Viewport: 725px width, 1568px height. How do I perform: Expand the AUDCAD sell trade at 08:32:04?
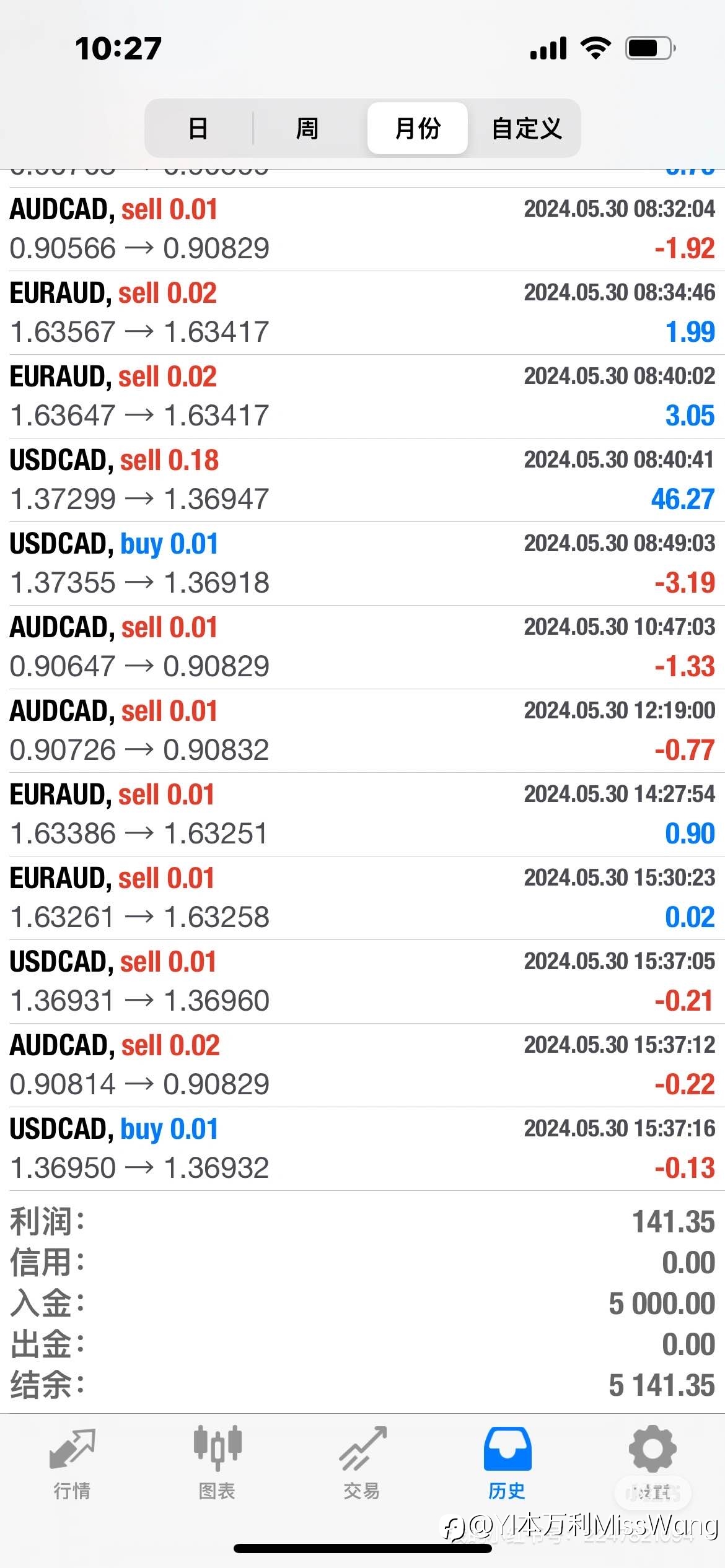pyautogui.click(x=362, y=229)
